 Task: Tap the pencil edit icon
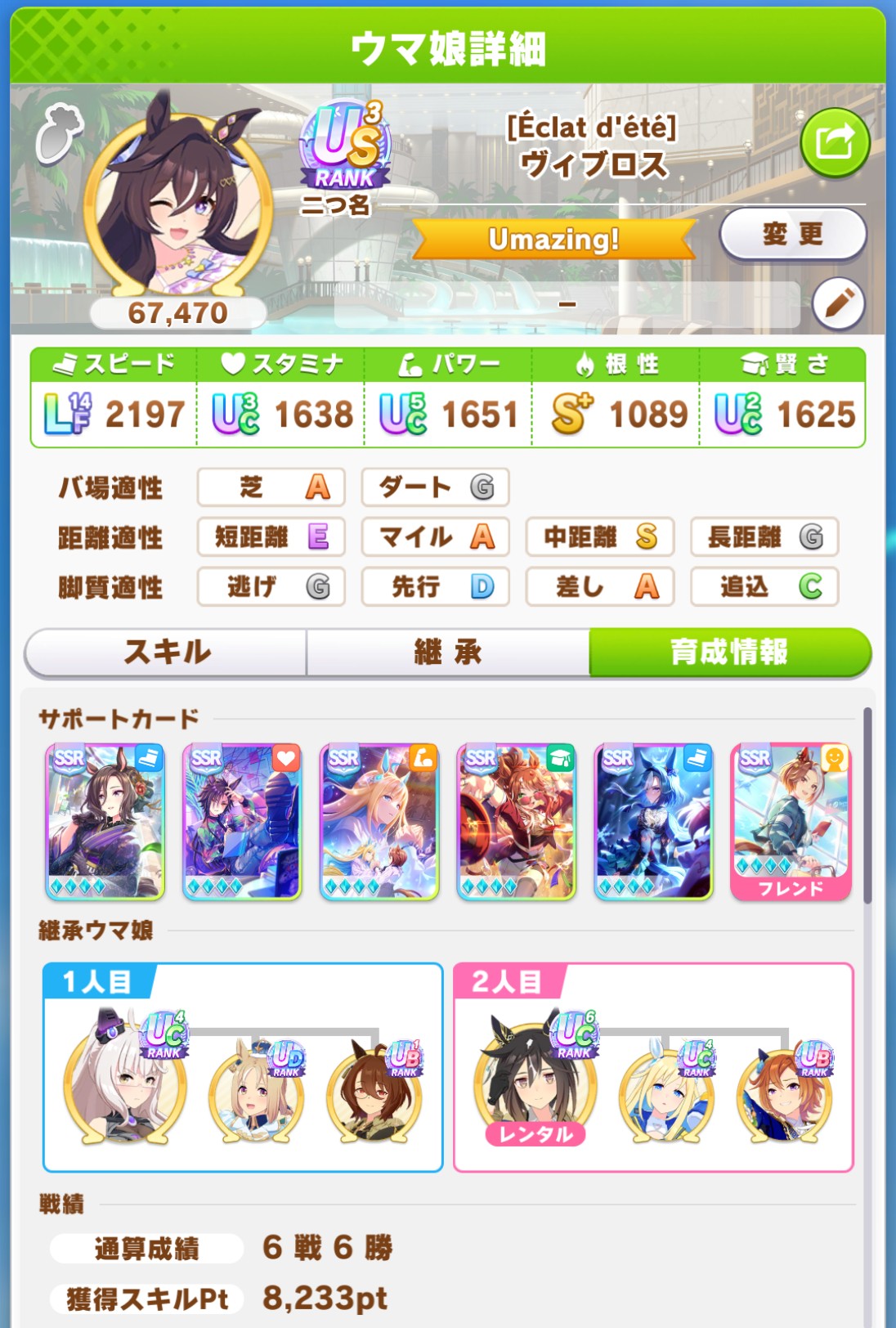[839, 303]
